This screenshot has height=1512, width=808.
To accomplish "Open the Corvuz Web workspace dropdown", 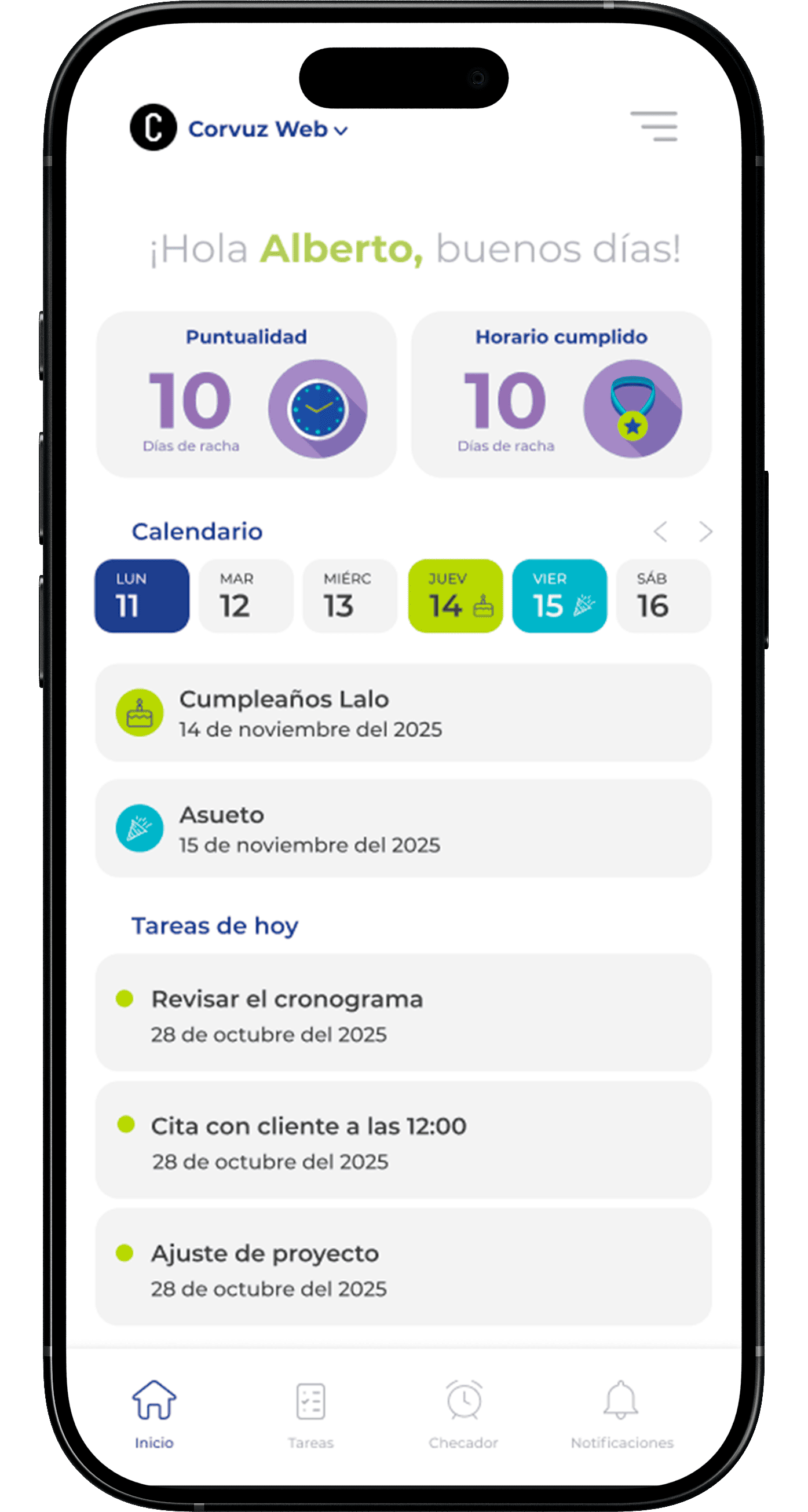I will tap(268, 129).
